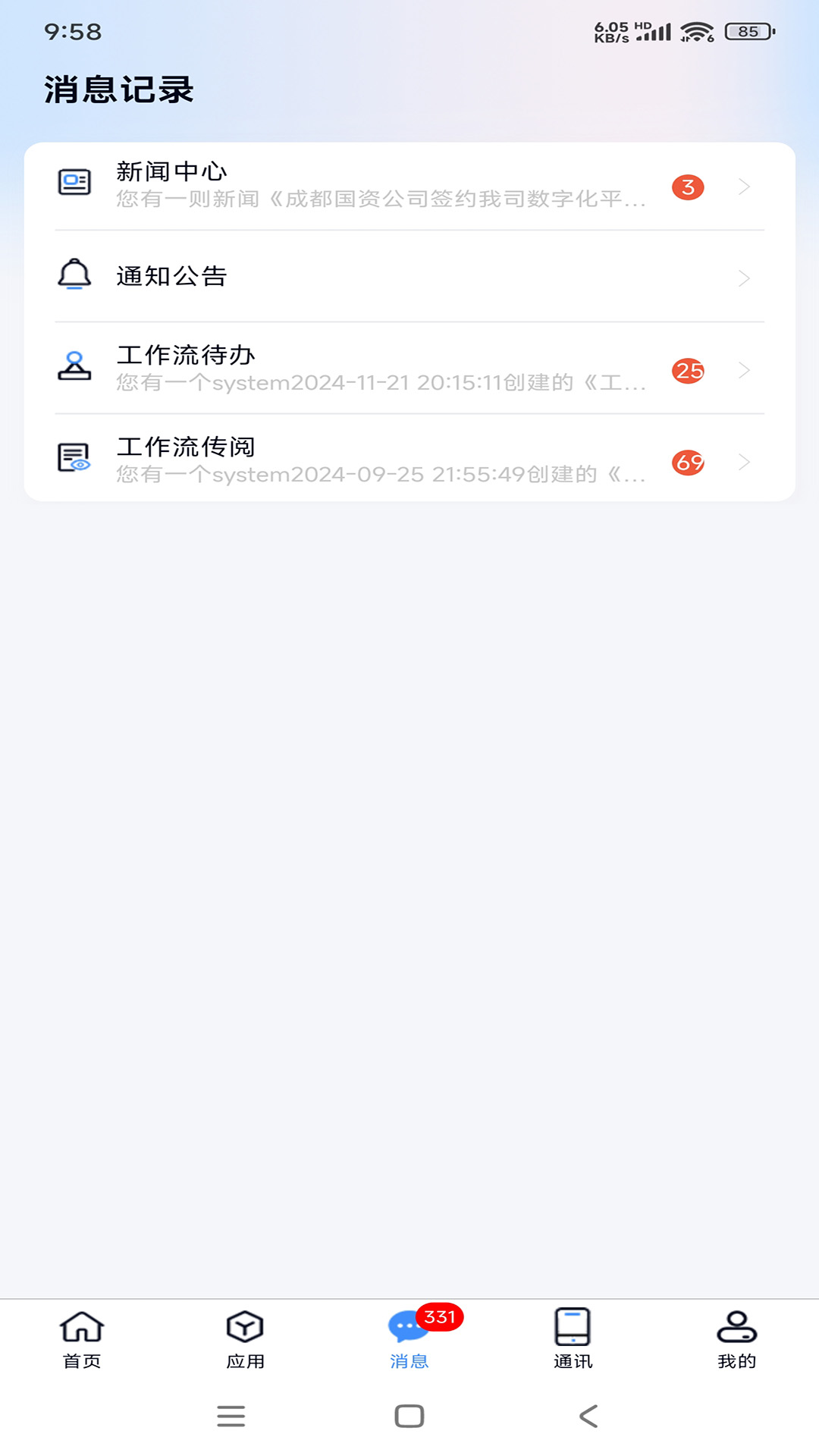Switch to the 应用 tab

pyautogui.click(x=245, y=1340)
